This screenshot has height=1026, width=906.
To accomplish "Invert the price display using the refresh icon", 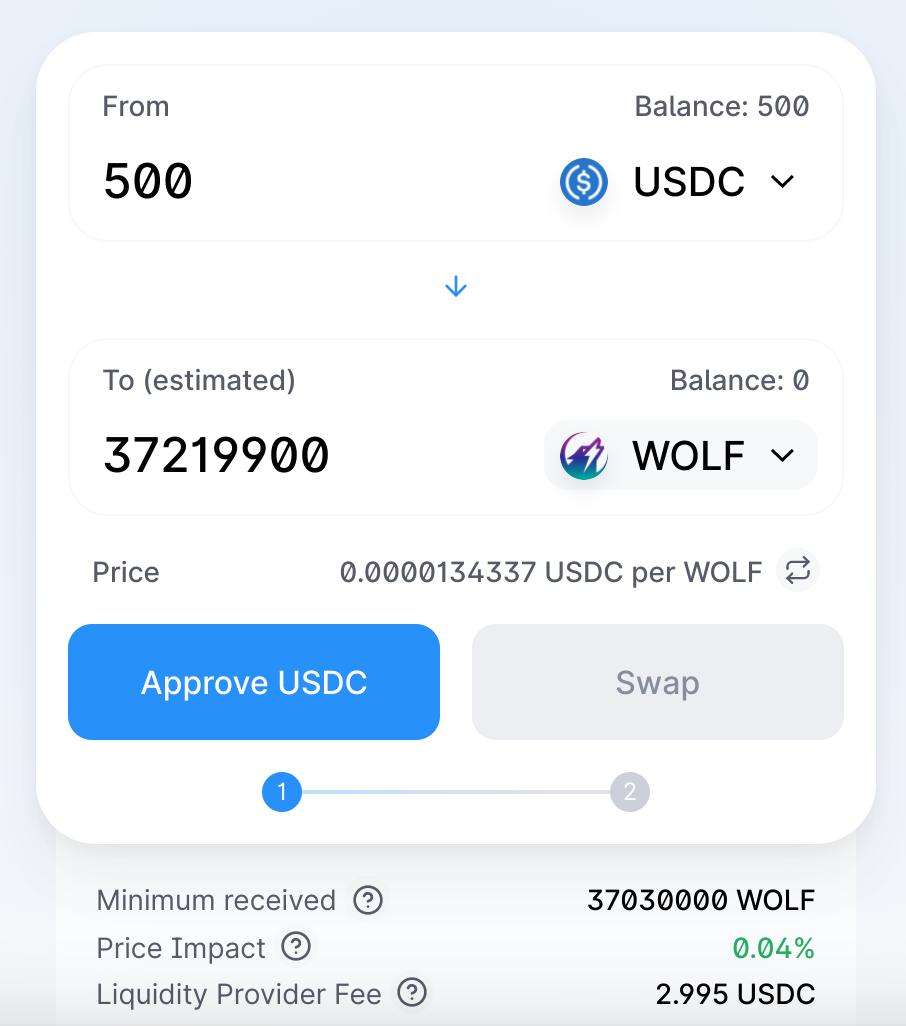I will point(797,571).
